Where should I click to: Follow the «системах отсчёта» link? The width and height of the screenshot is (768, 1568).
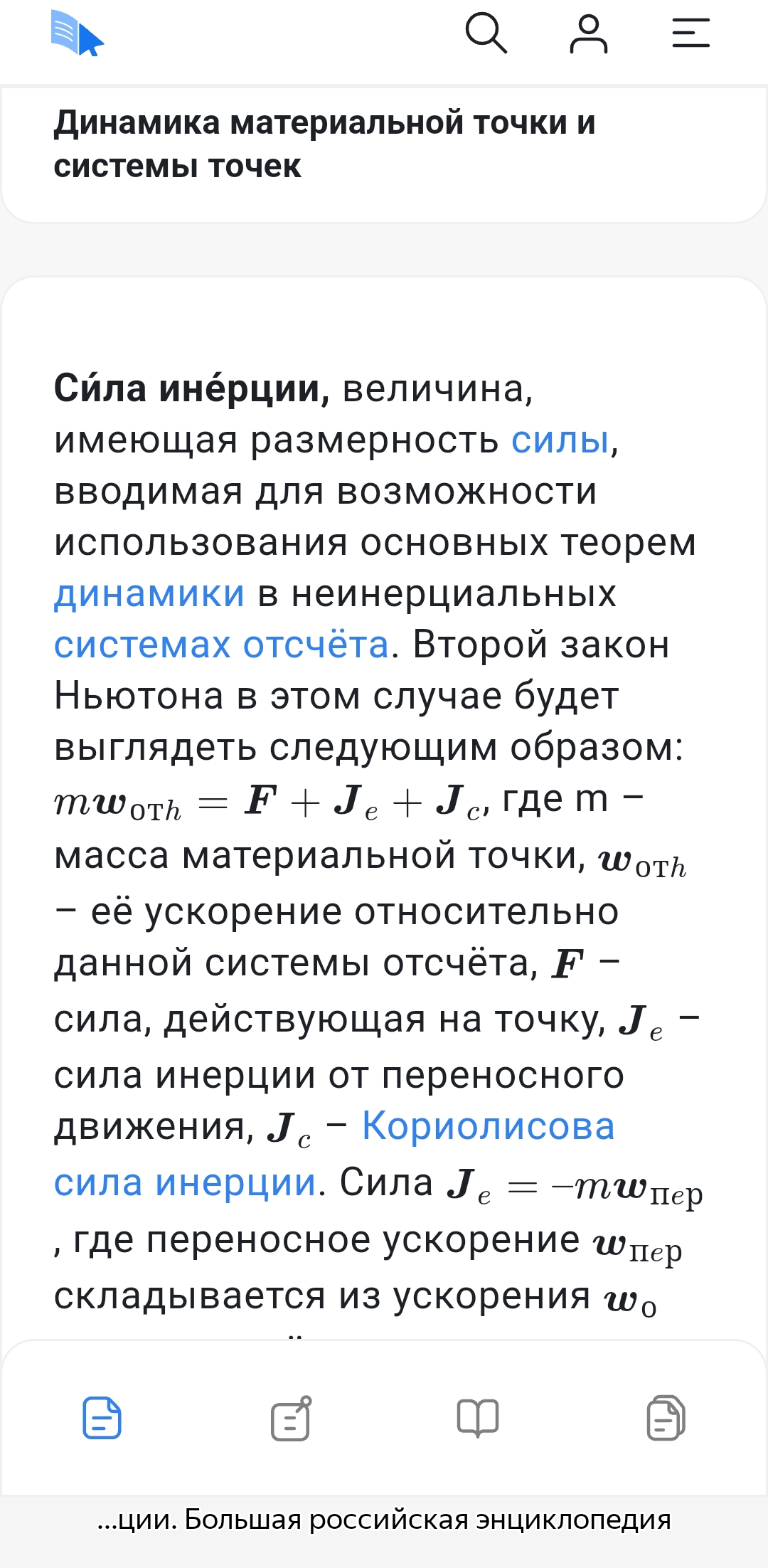point(222,645)
